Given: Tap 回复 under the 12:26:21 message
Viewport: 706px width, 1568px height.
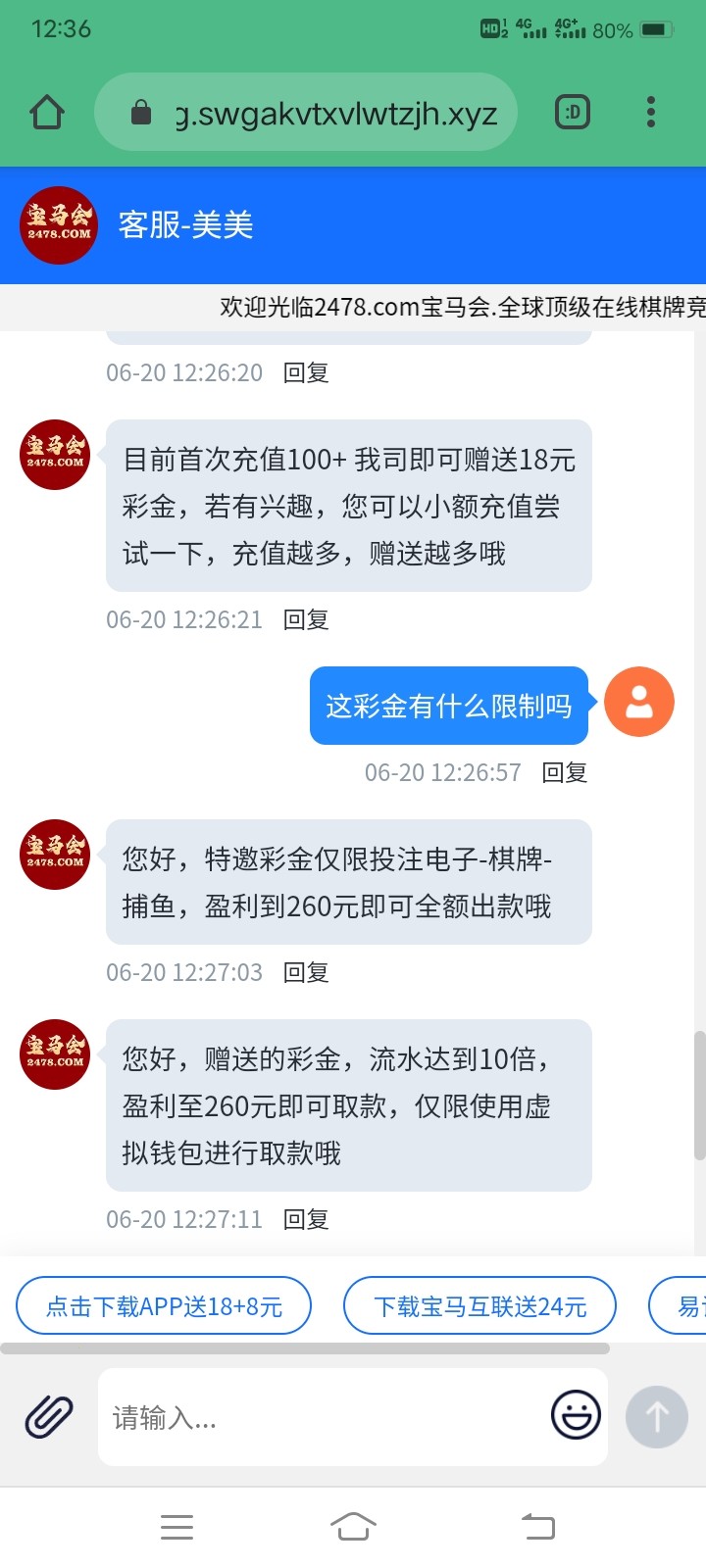Looking at the screenshot, I should coord(306,619).
